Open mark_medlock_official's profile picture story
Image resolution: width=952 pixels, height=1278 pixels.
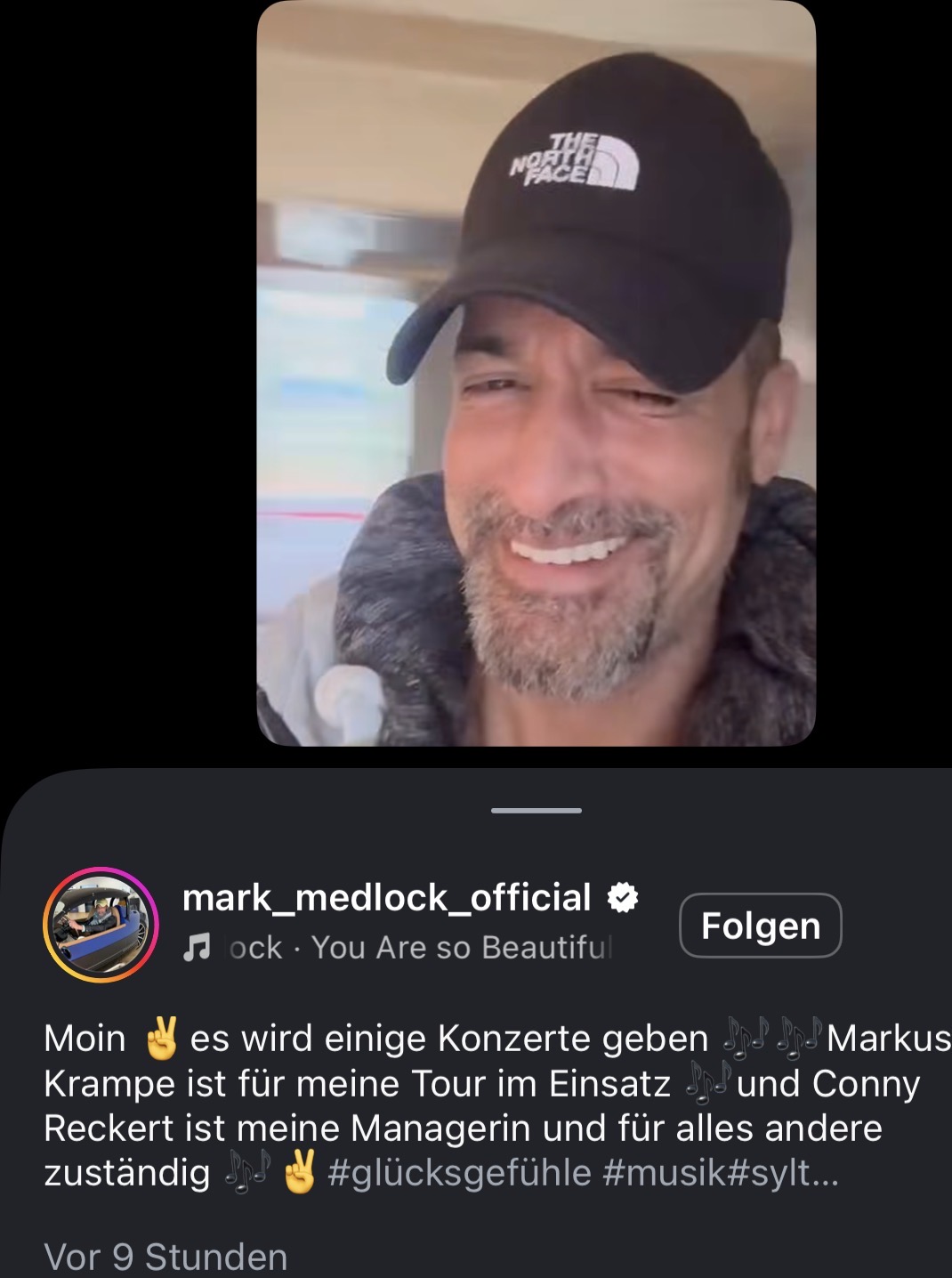click(101, 925)
